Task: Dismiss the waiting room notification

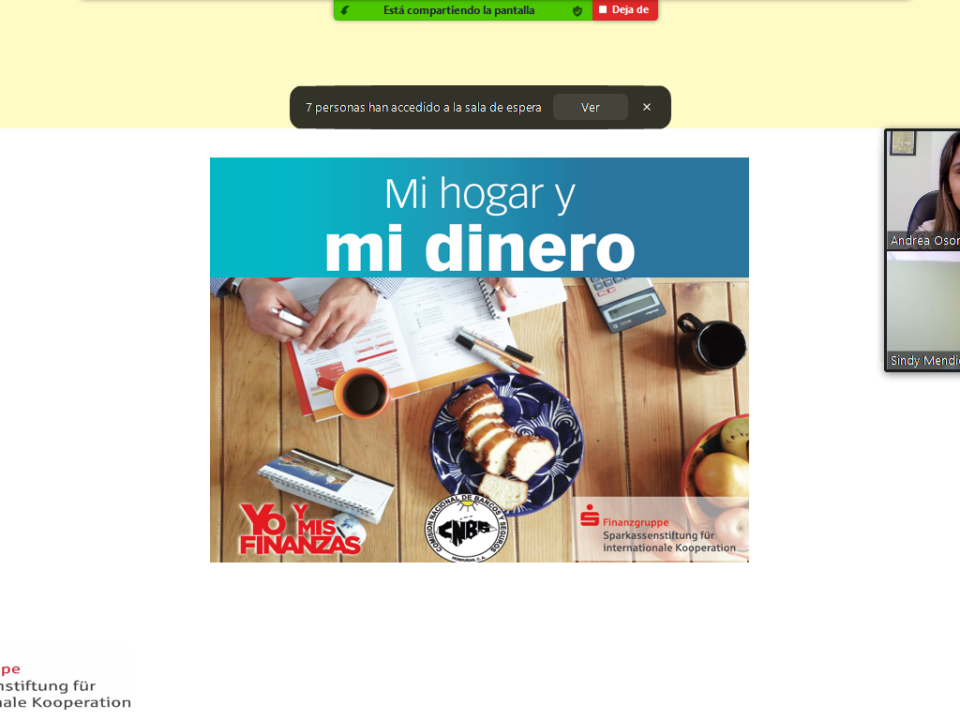Action: click(x=647, y=107)
